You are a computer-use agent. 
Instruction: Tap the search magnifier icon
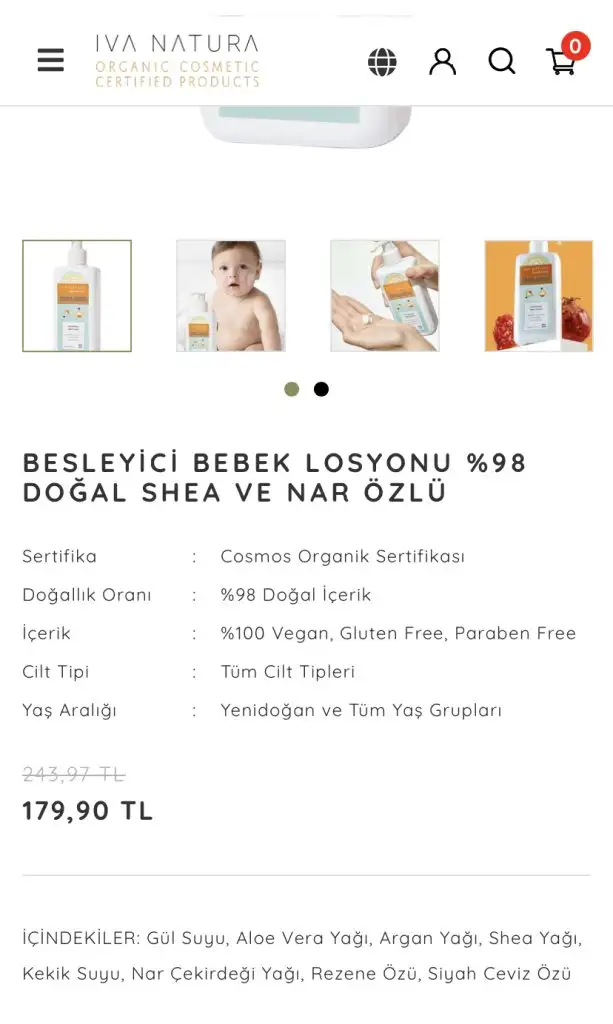[502, 61]
